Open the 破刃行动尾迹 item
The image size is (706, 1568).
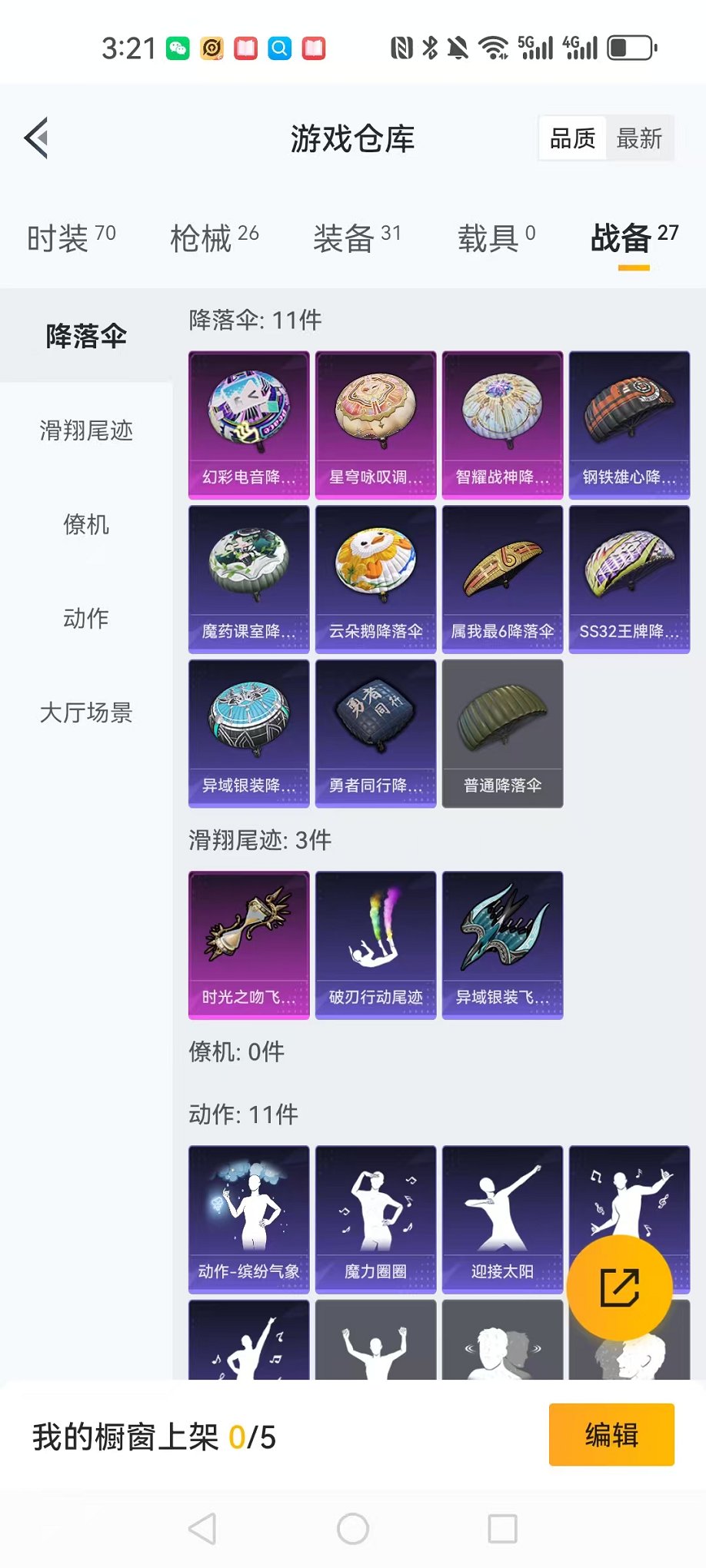click(x=375, y=945)
